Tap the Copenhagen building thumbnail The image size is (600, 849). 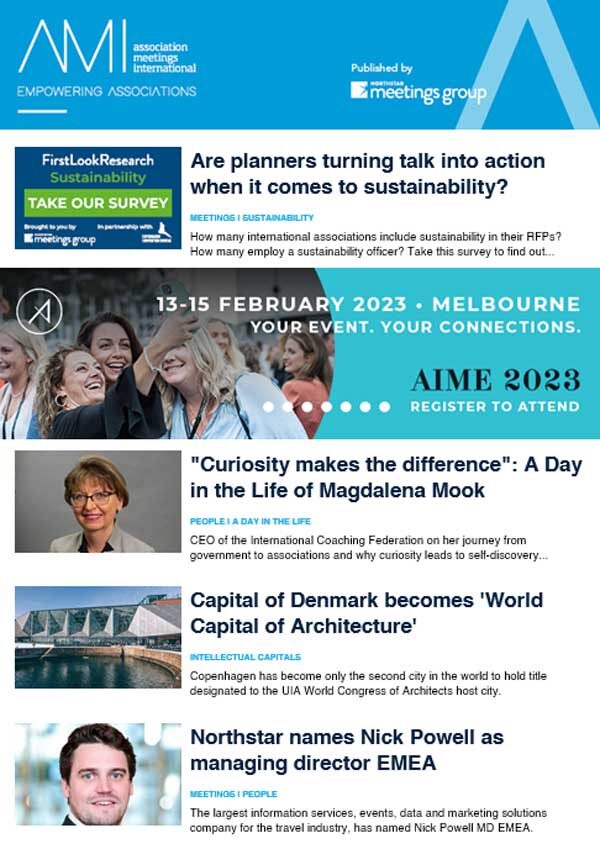98,638
